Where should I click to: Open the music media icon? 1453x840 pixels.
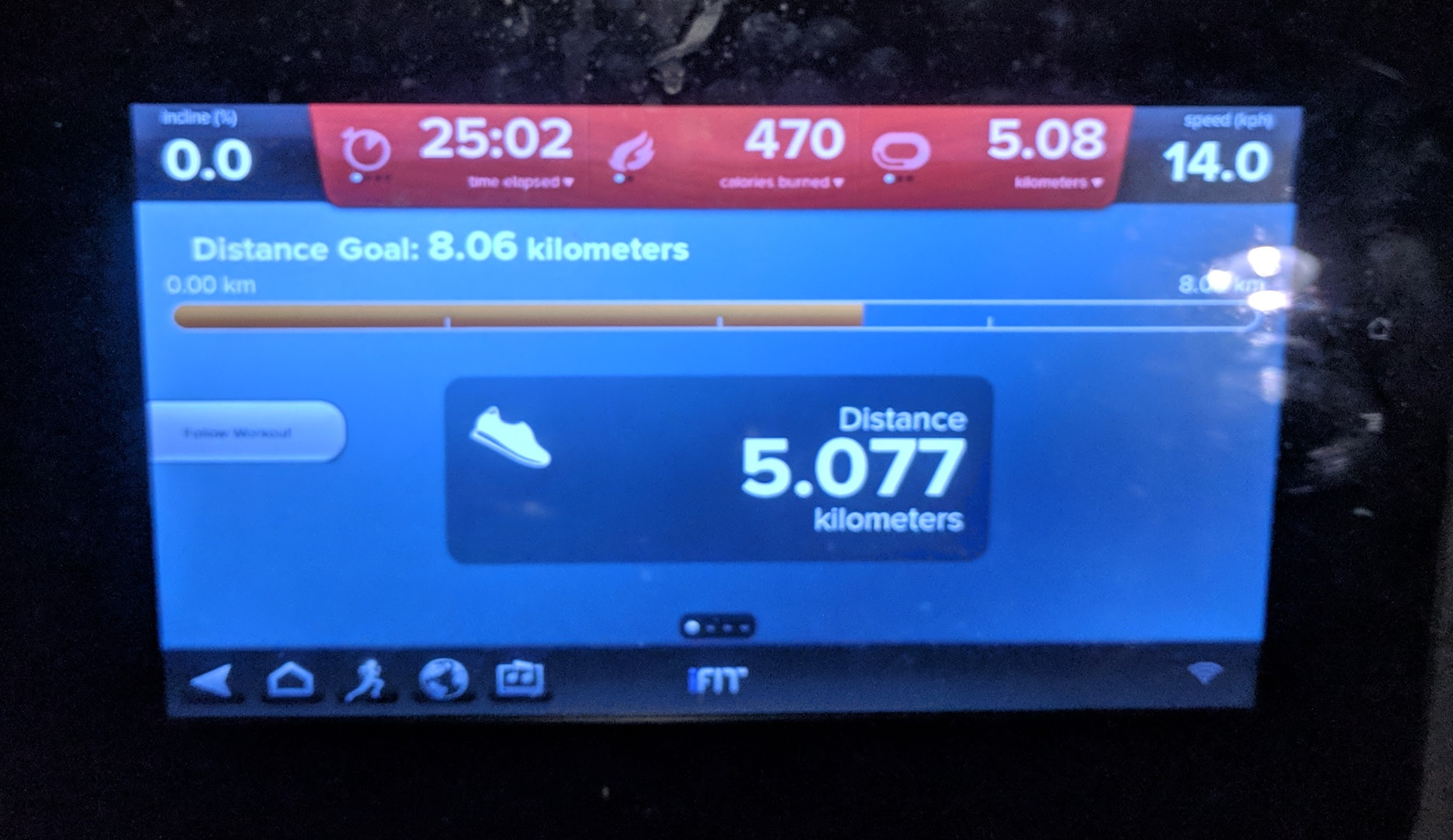click(x=519, y=679)
